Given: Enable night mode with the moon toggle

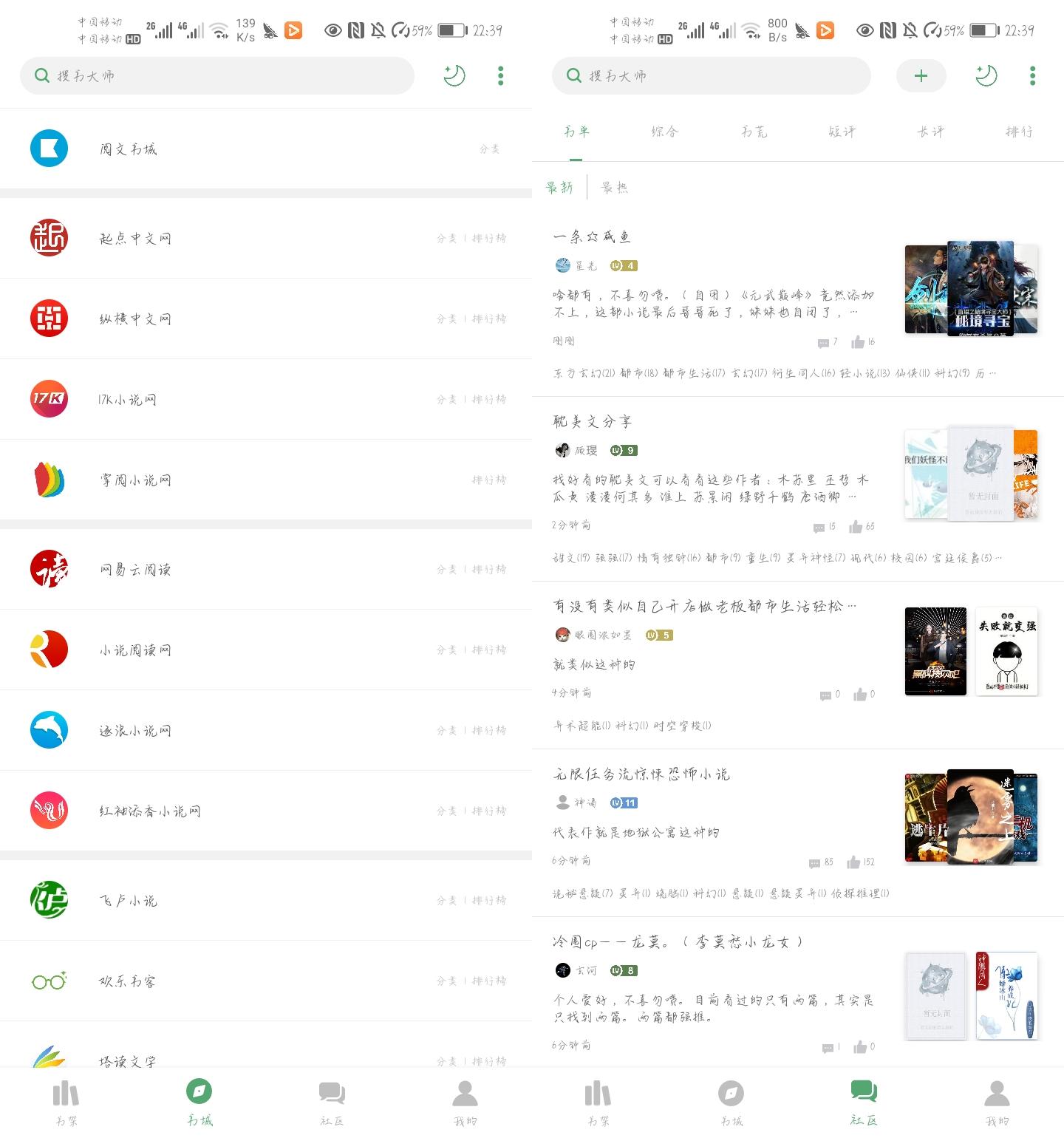Looking at the screenshot, I should tap(454, 75).
